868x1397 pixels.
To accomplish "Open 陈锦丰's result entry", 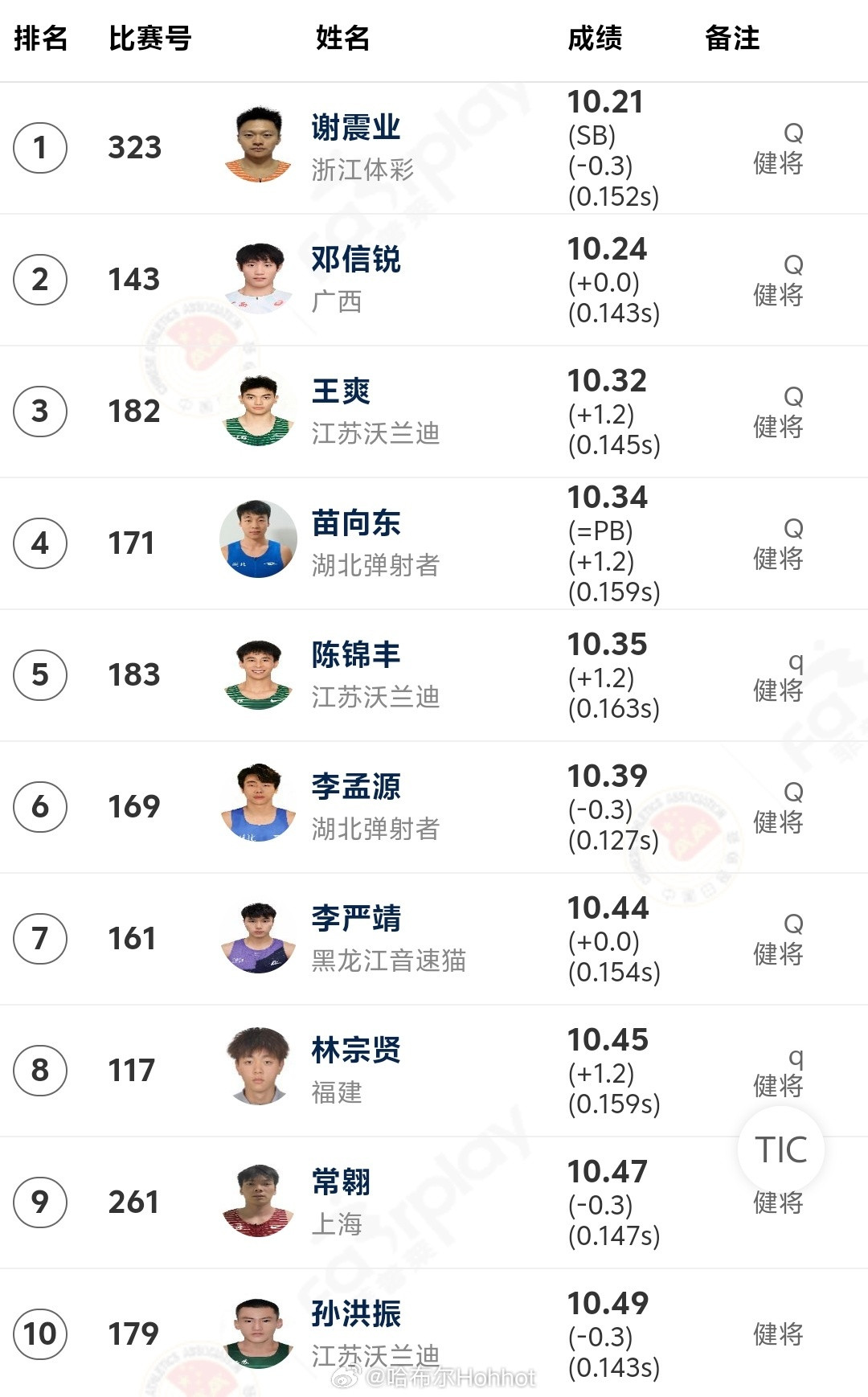I will tap(434, 675).
